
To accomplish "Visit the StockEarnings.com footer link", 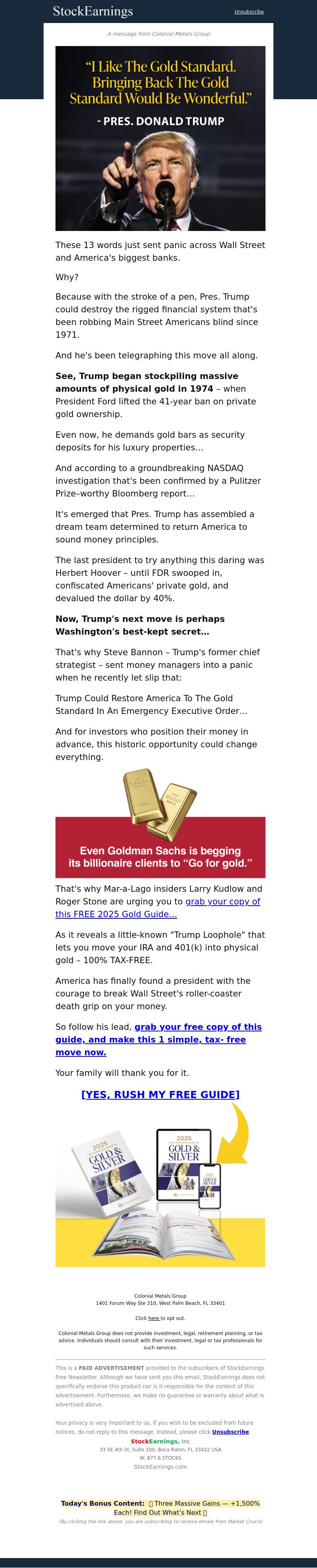I will pos(160,1466).
